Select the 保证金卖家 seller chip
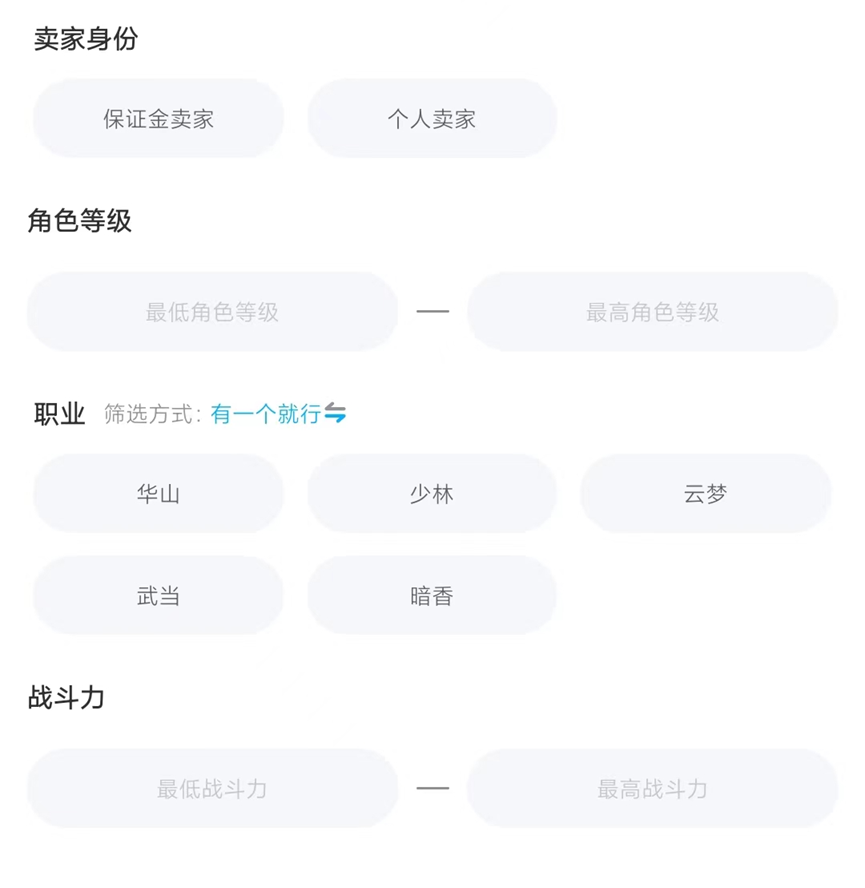 [x=158, y=119]
